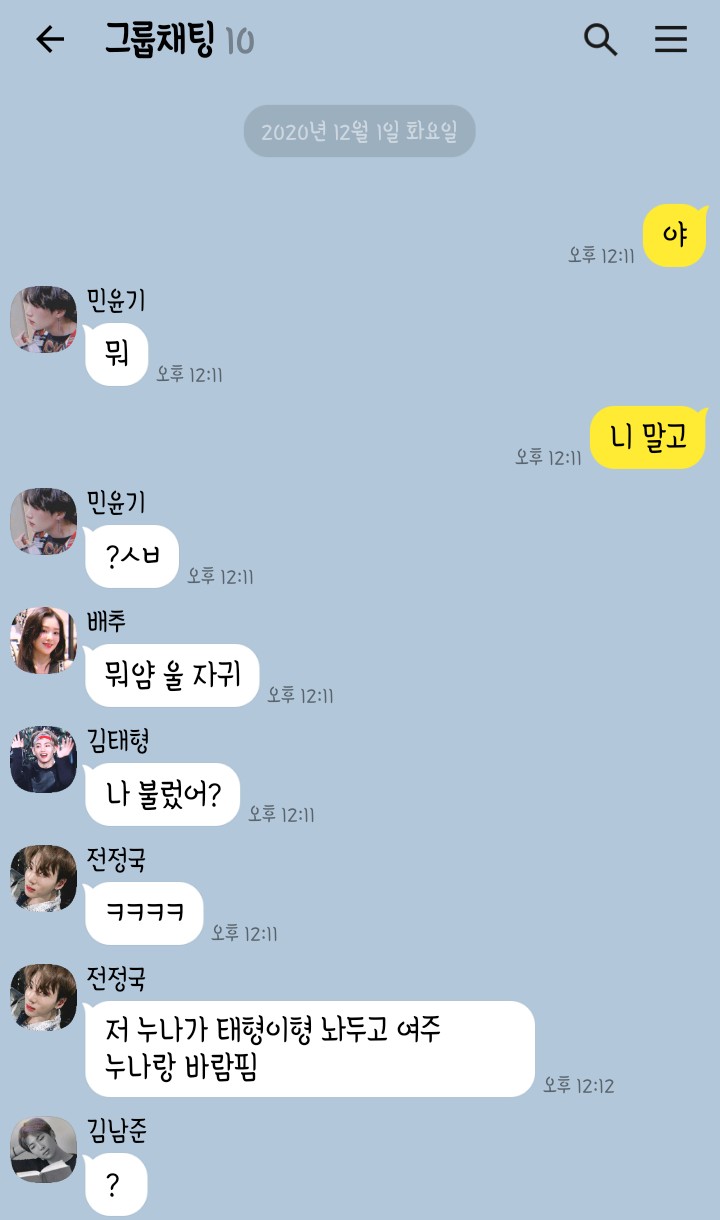Tap 민윤기's avatar beside the '뭐' message
This screenshot has height=1220, width=720.
(x=43, y=319)
